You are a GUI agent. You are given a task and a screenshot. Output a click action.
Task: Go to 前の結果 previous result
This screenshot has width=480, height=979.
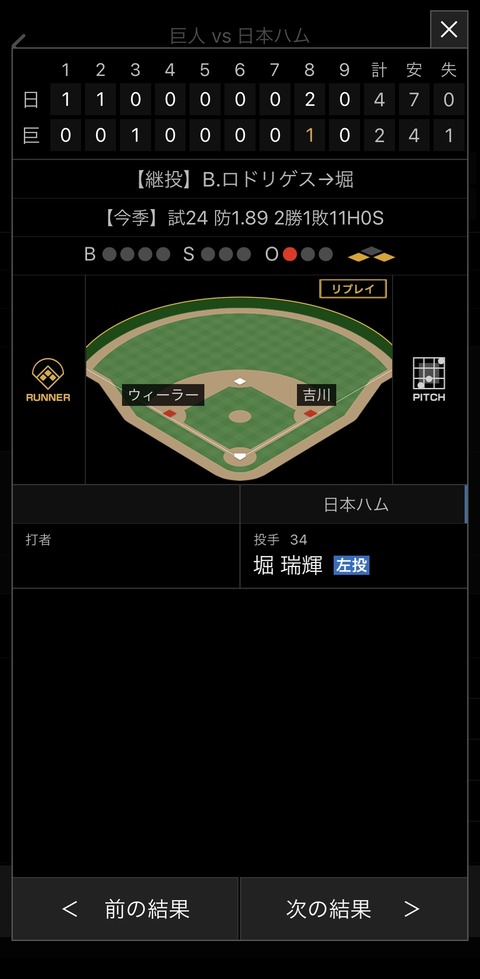click(x=125, y=908)
